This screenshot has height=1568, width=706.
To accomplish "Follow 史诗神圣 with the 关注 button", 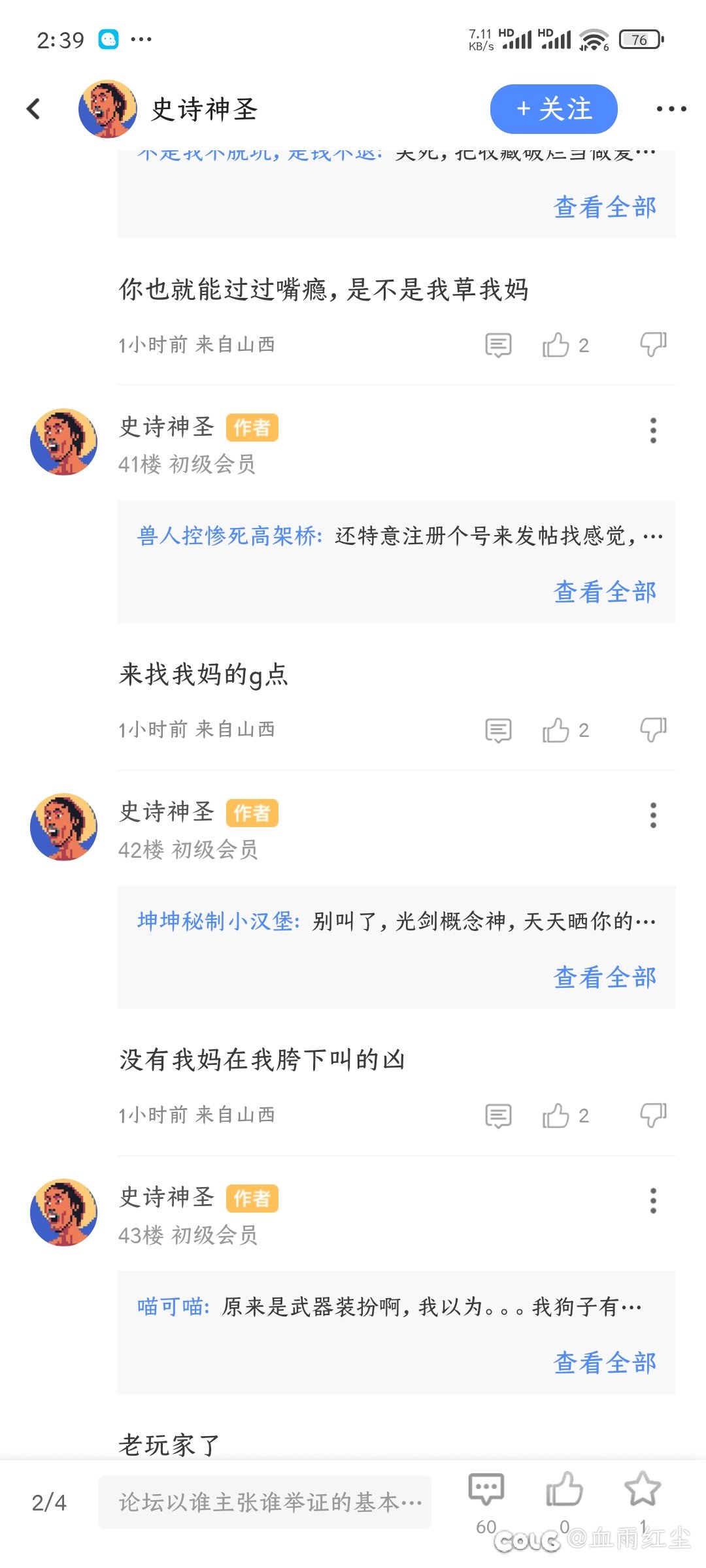I will click(554, 108).
